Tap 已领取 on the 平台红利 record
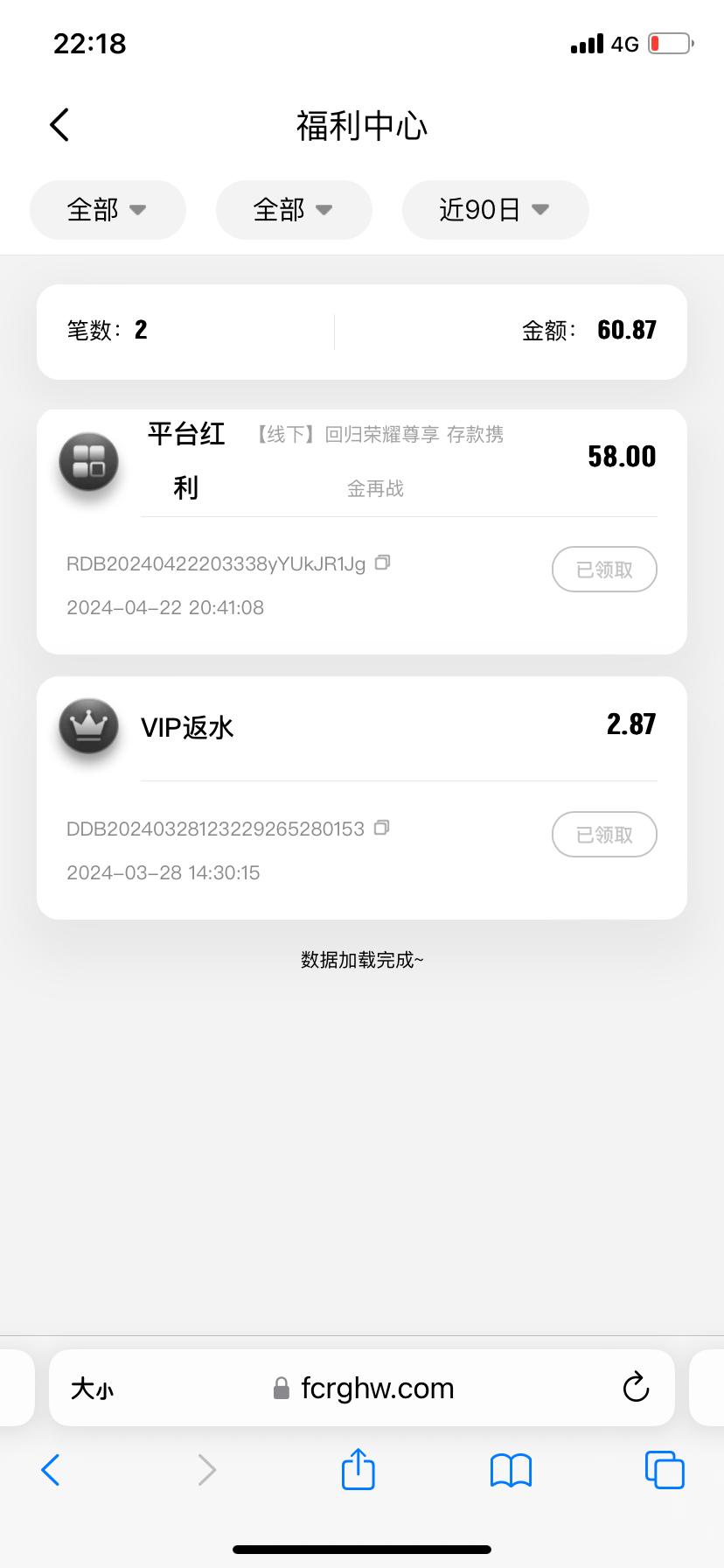Image resolution: width=724 pixels, height=1568 pixels. pos(604,570)
